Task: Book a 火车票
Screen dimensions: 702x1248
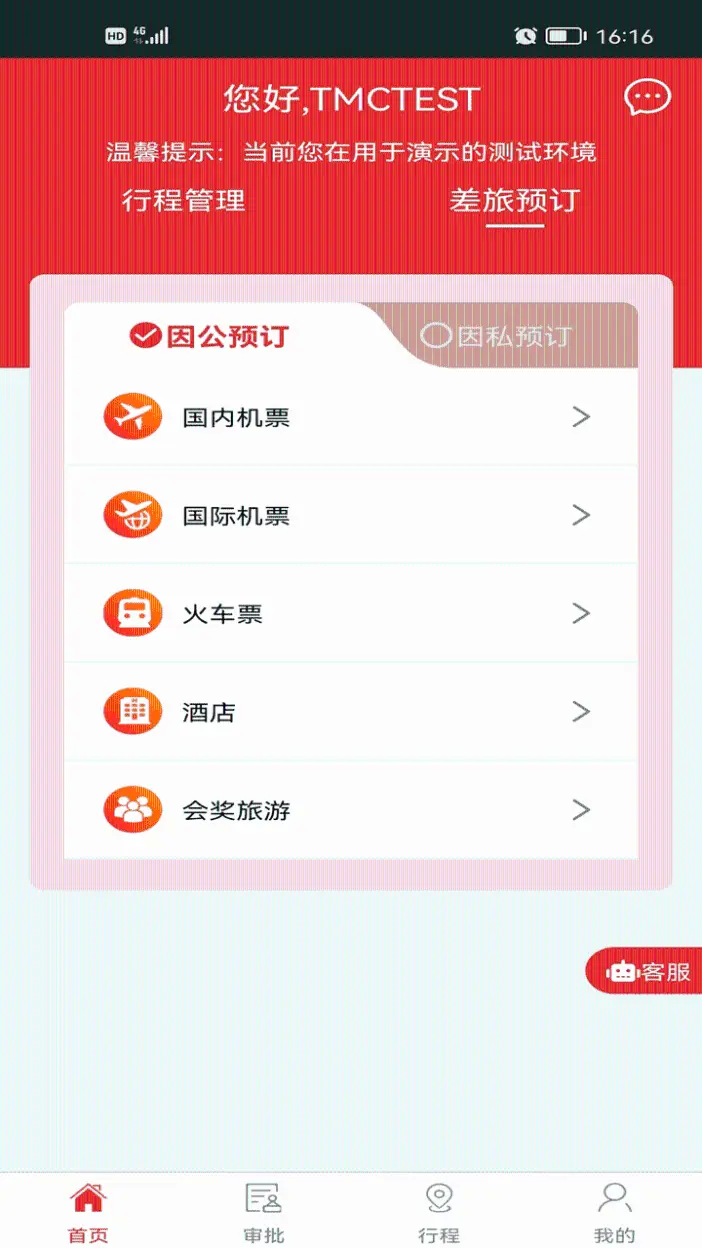Action: (x=350, y=613)
